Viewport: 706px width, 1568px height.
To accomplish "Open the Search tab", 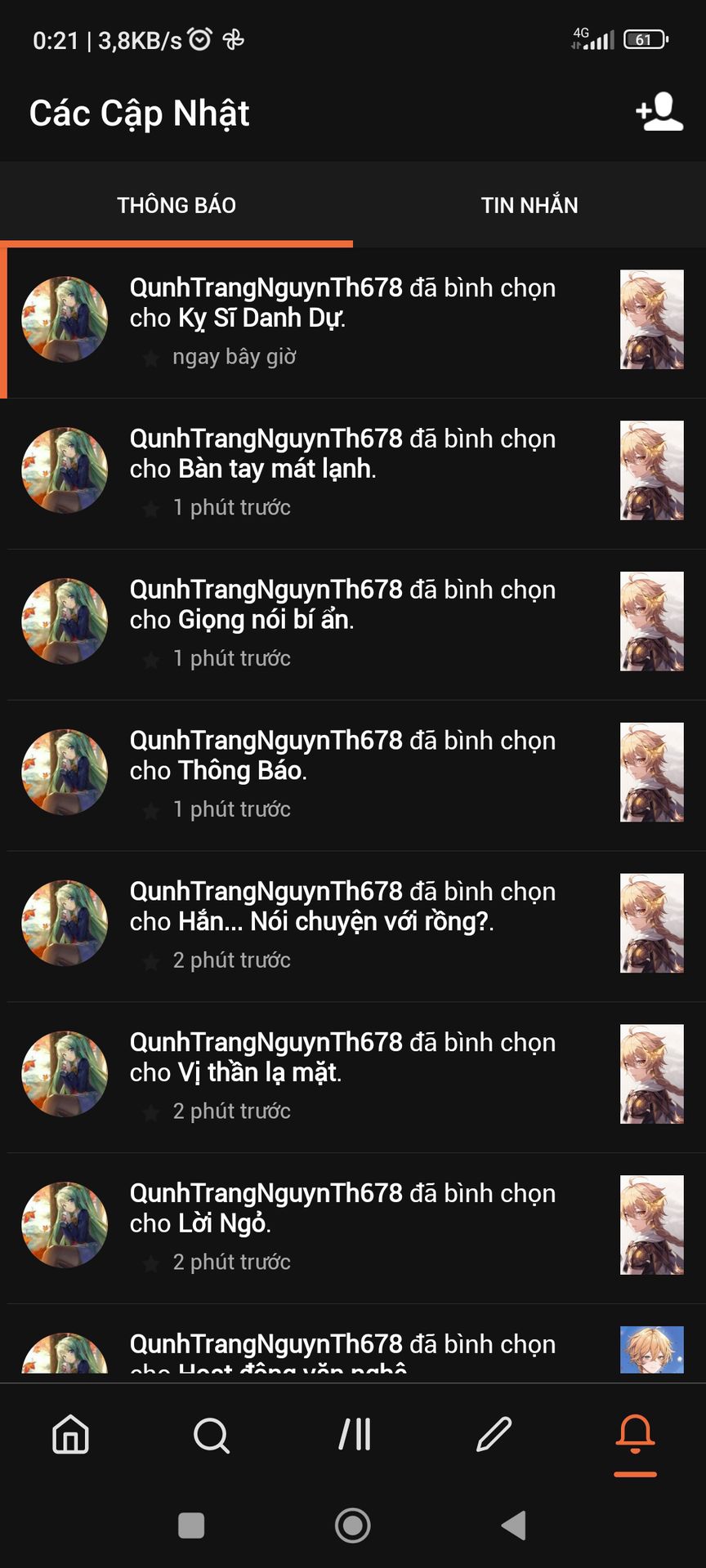I will pyautogui.click(x=212, y=1435).
